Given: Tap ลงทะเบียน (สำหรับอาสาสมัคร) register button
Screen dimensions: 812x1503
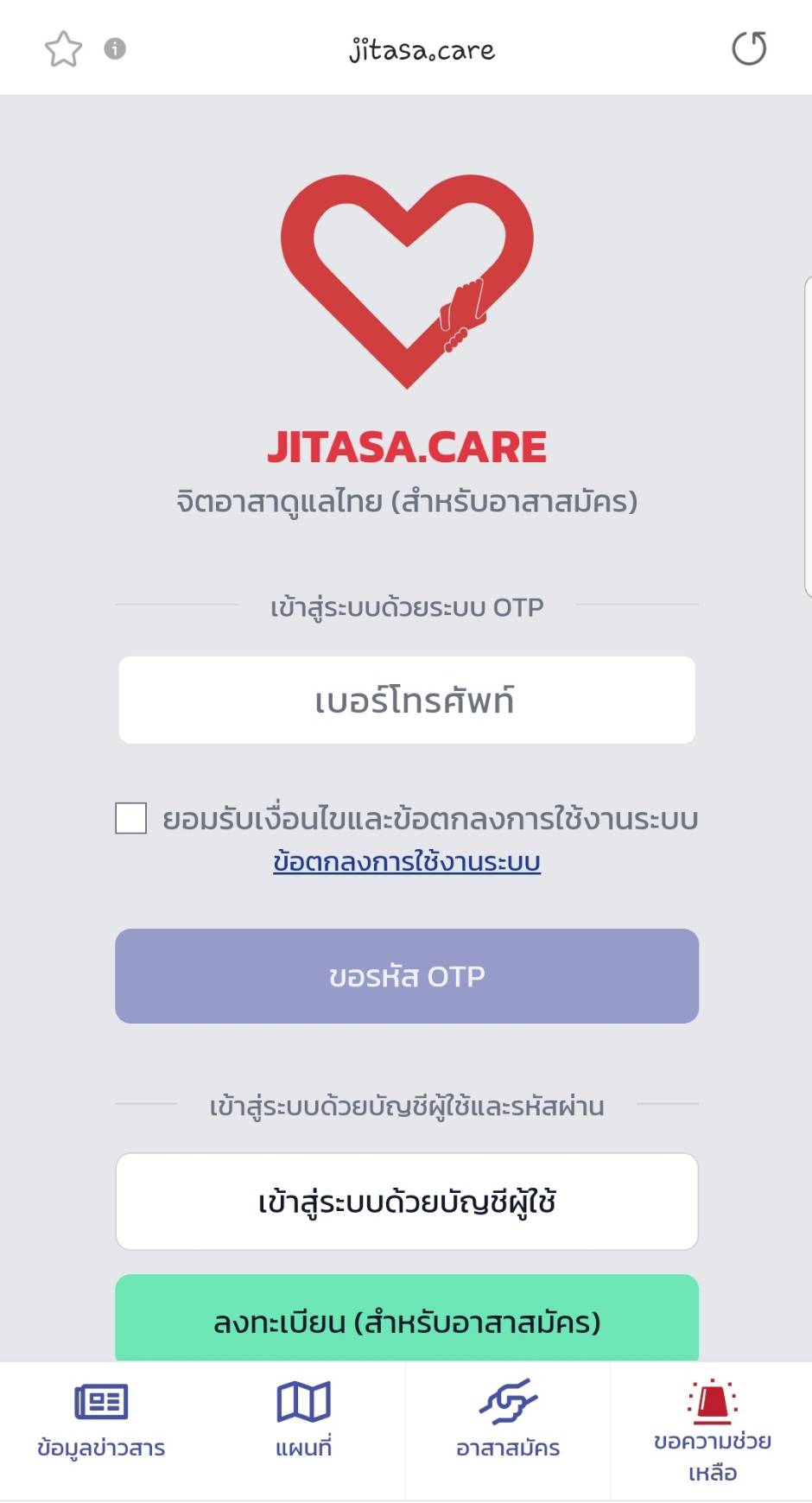Looking at the screenshot, I should [407, 1318].
